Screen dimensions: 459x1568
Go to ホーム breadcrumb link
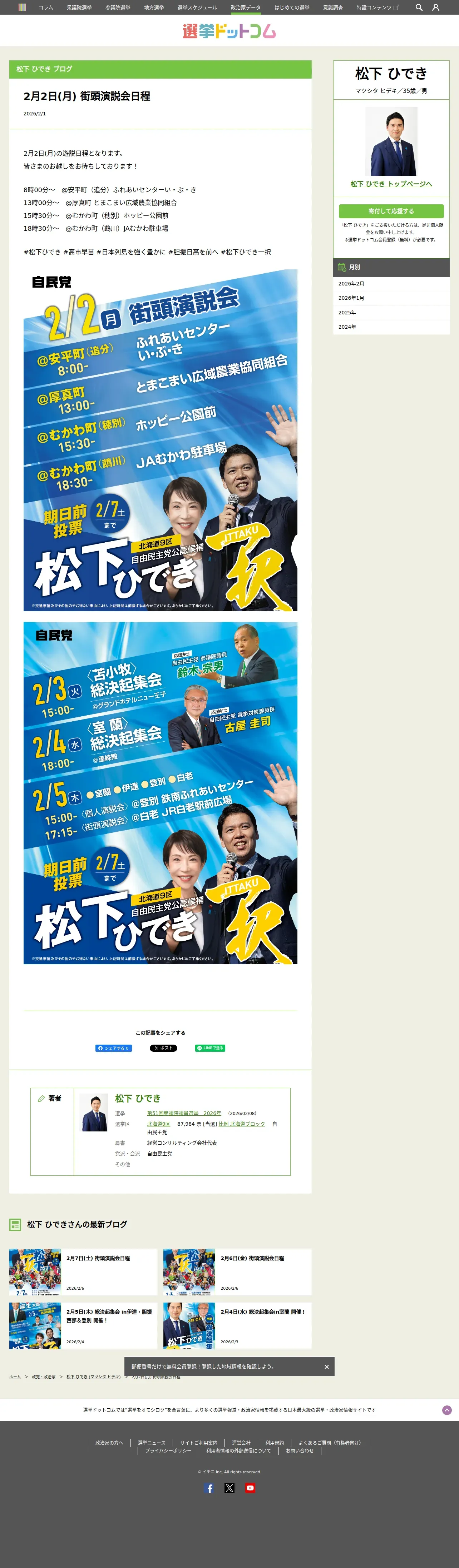[15, 1377]
